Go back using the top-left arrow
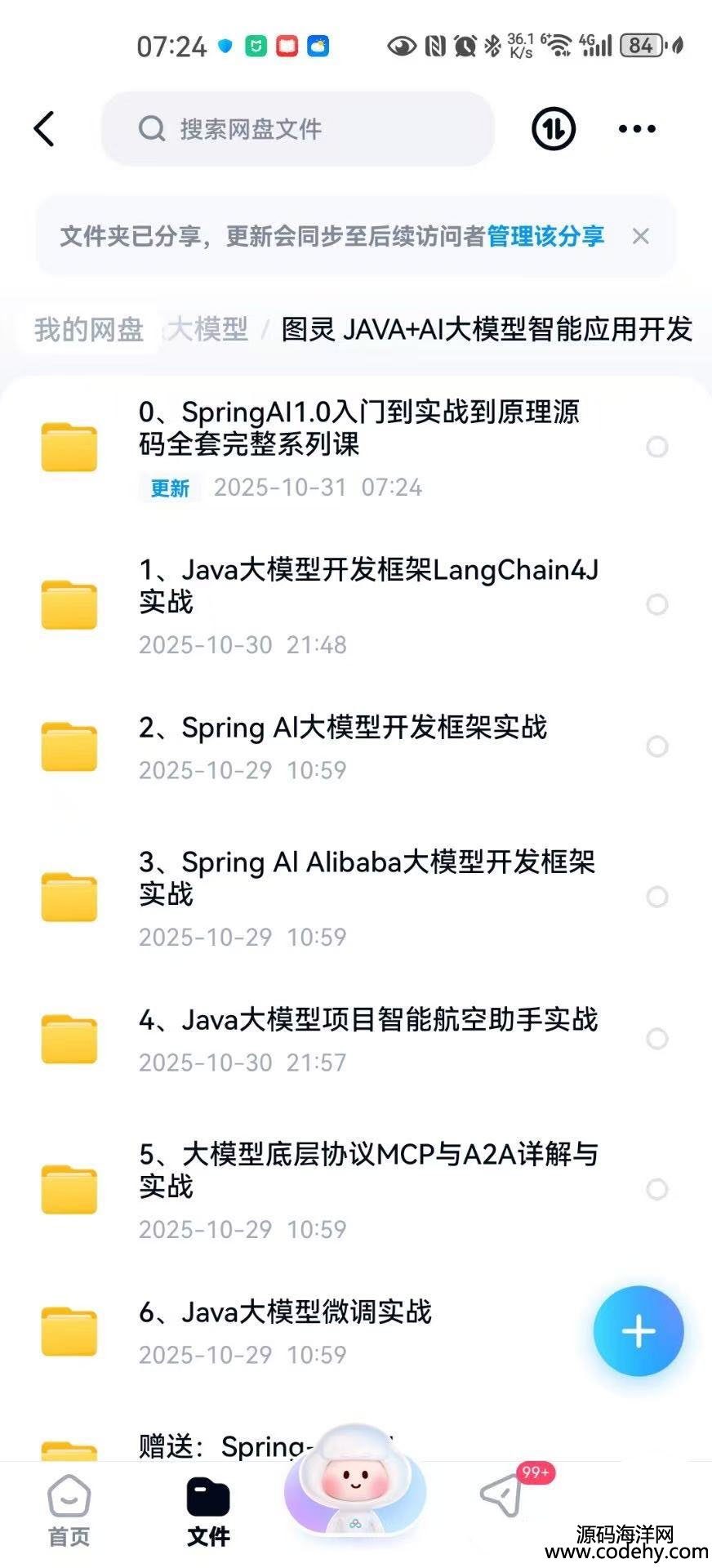 pos(44,129)
